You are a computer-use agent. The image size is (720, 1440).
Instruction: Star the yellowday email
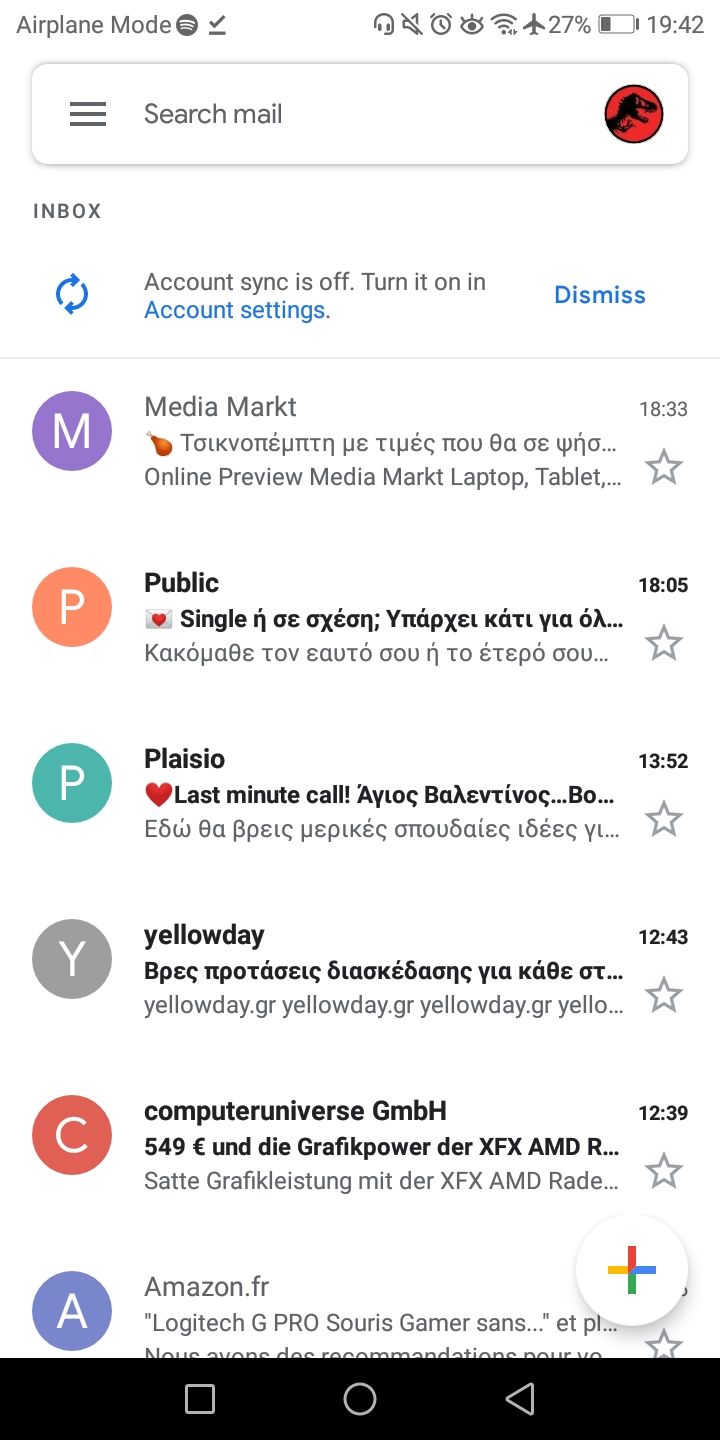tap(664, 996)
